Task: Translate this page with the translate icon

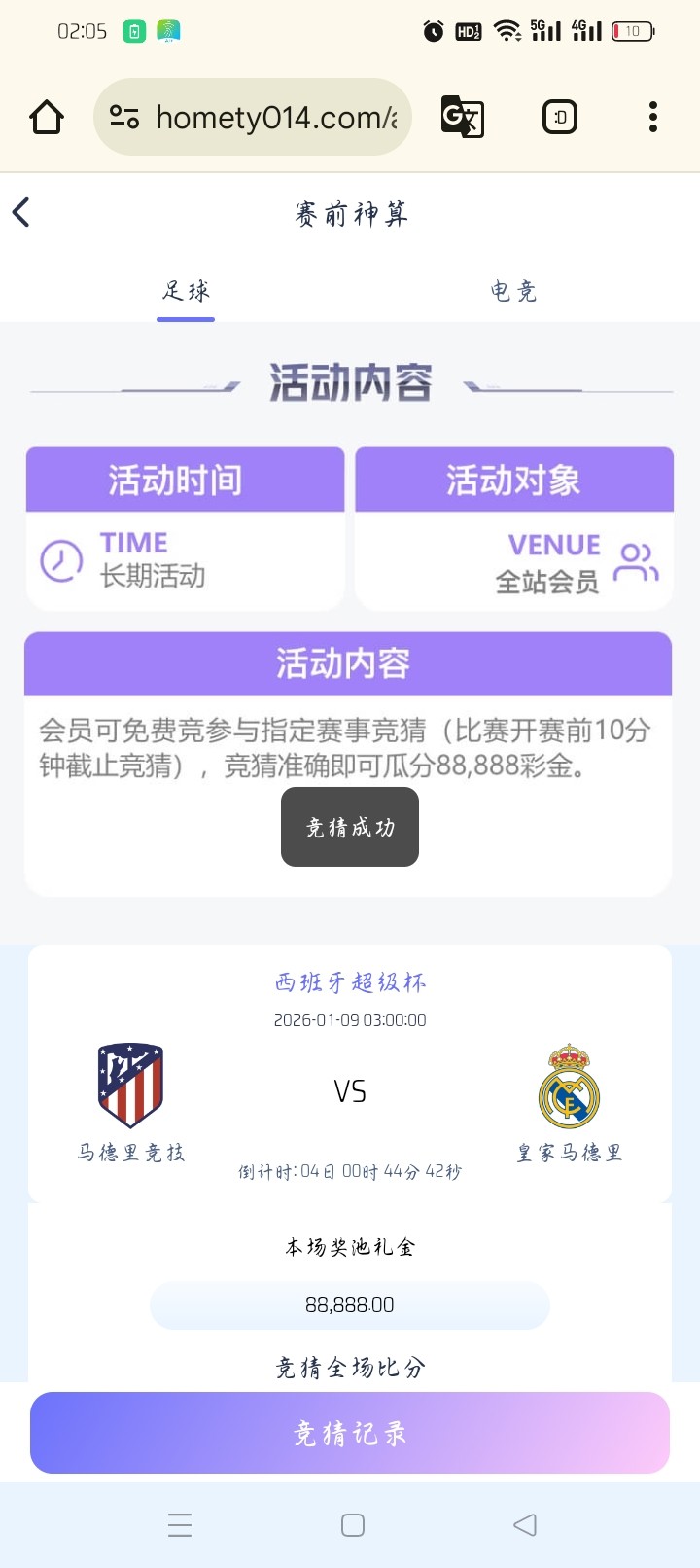Action: point(463,118)
